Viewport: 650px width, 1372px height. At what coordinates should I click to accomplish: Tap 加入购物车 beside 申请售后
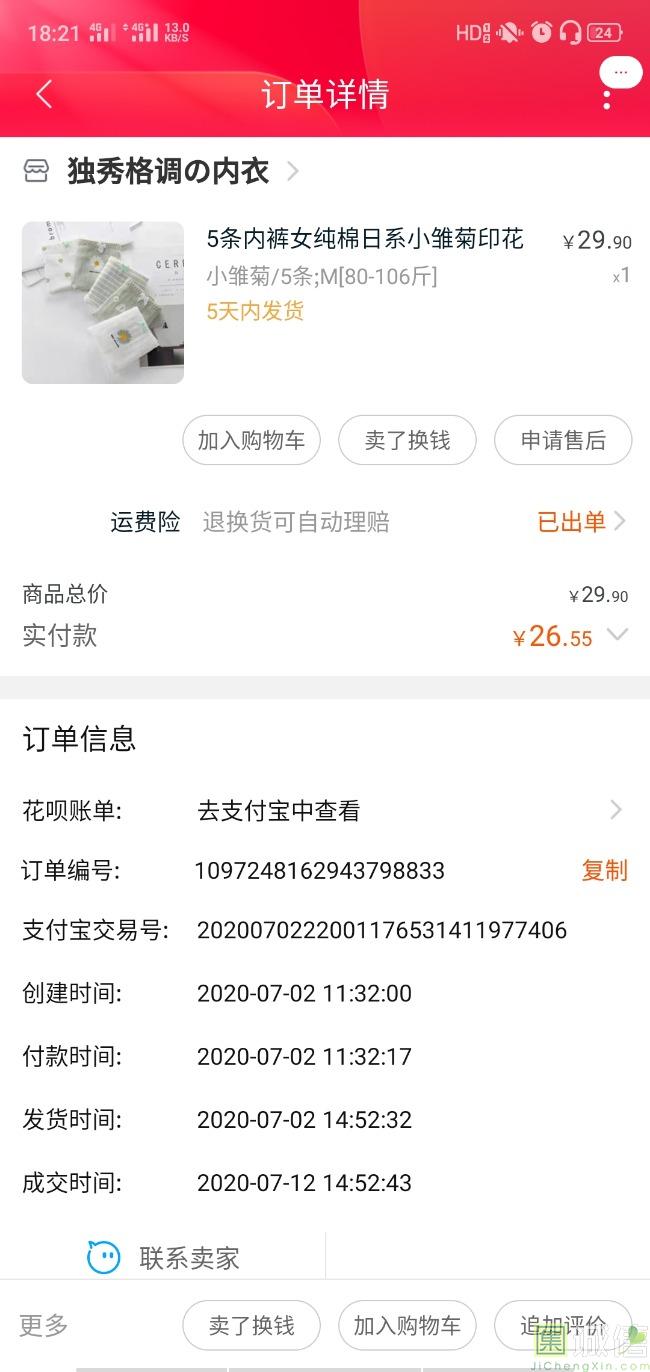(x=251, y=440)
